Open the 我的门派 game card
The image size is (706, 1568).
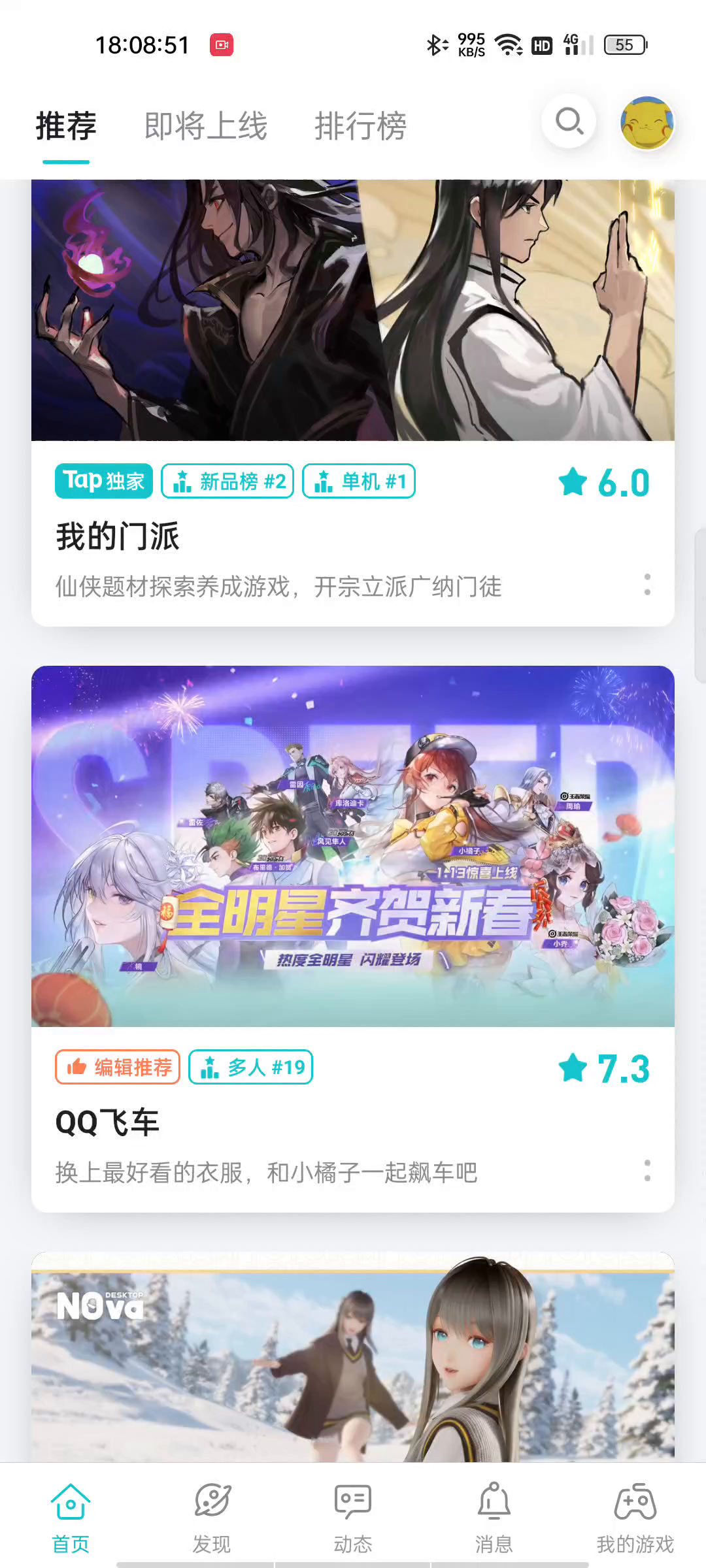point(353,314)
